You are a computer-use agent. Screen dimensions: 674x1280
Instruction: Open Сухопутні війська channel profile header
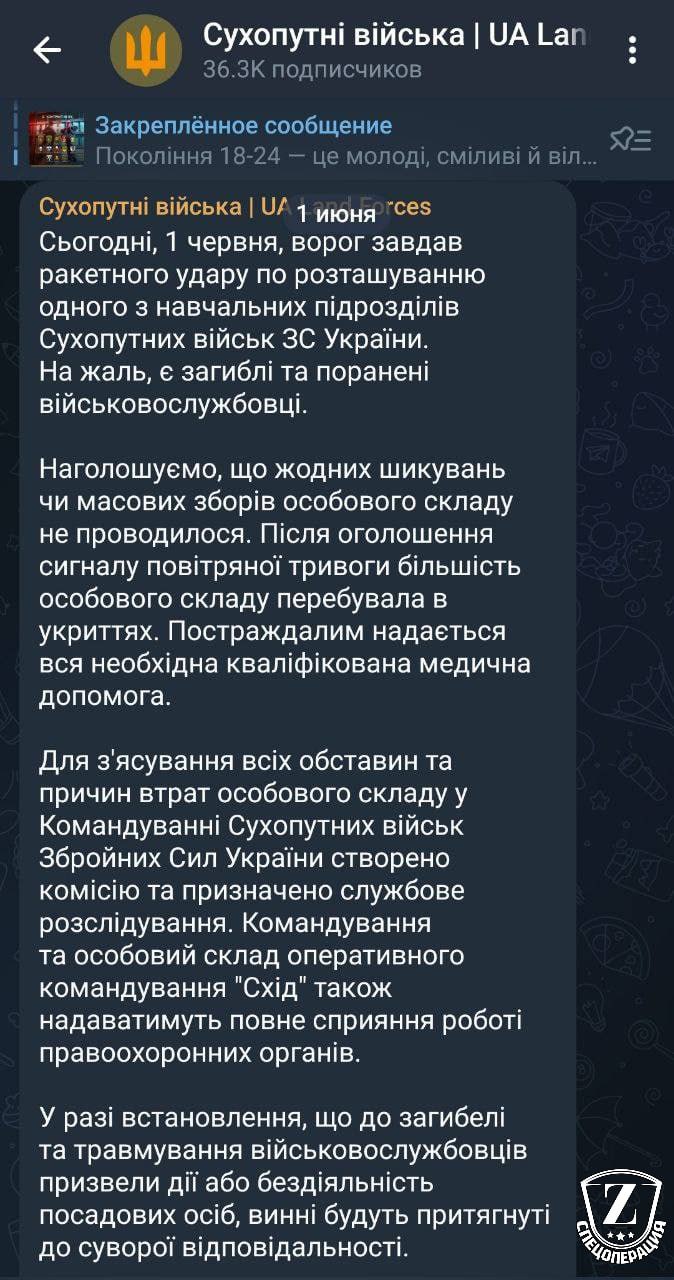click(395, 50)
